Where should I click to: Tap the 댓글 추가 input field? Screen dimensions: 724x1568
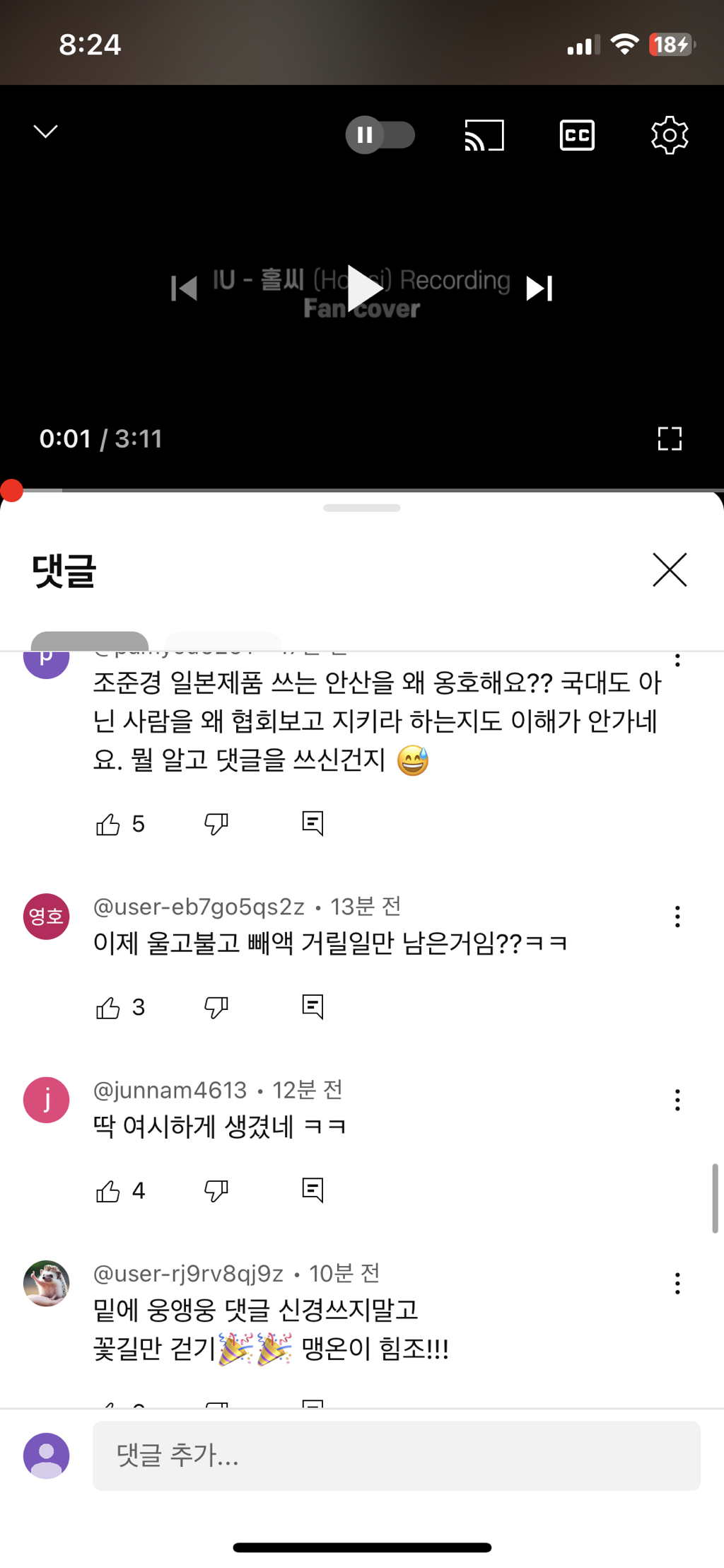pos(396,1456)
